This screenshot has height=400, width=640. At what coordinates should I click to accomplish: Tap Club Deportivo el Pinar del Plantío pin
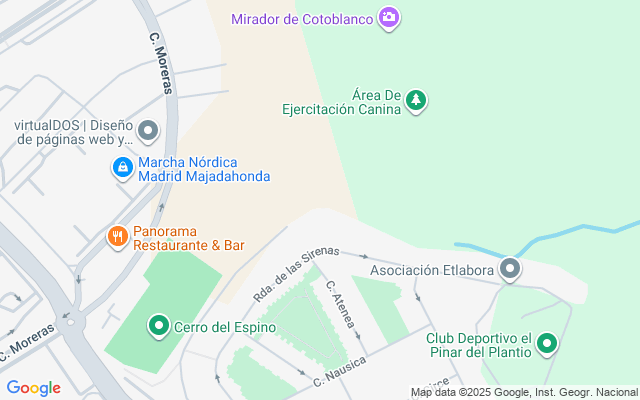(546, 345)
